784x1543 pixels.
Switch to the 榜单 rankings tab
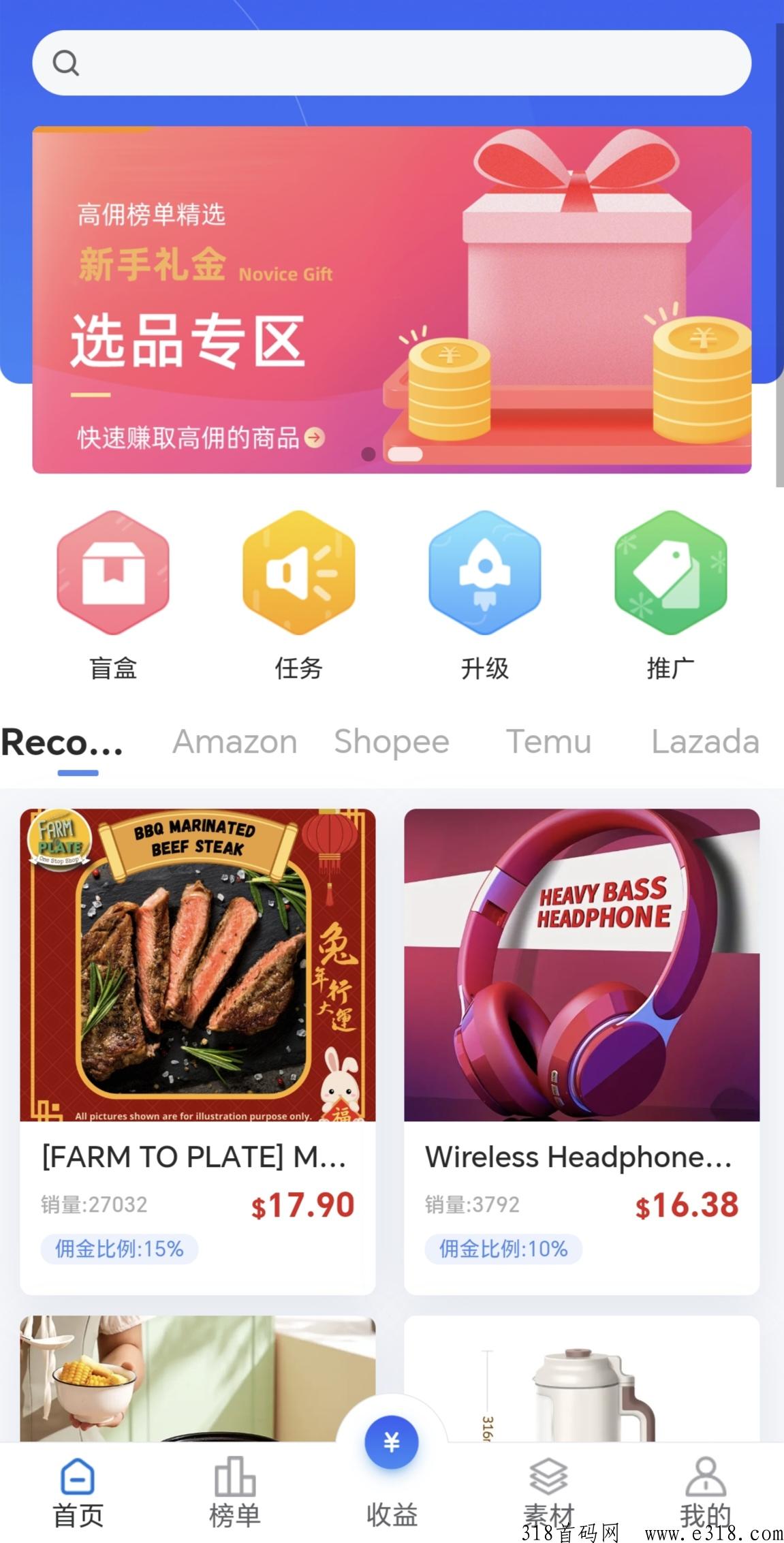[235, 1492]
